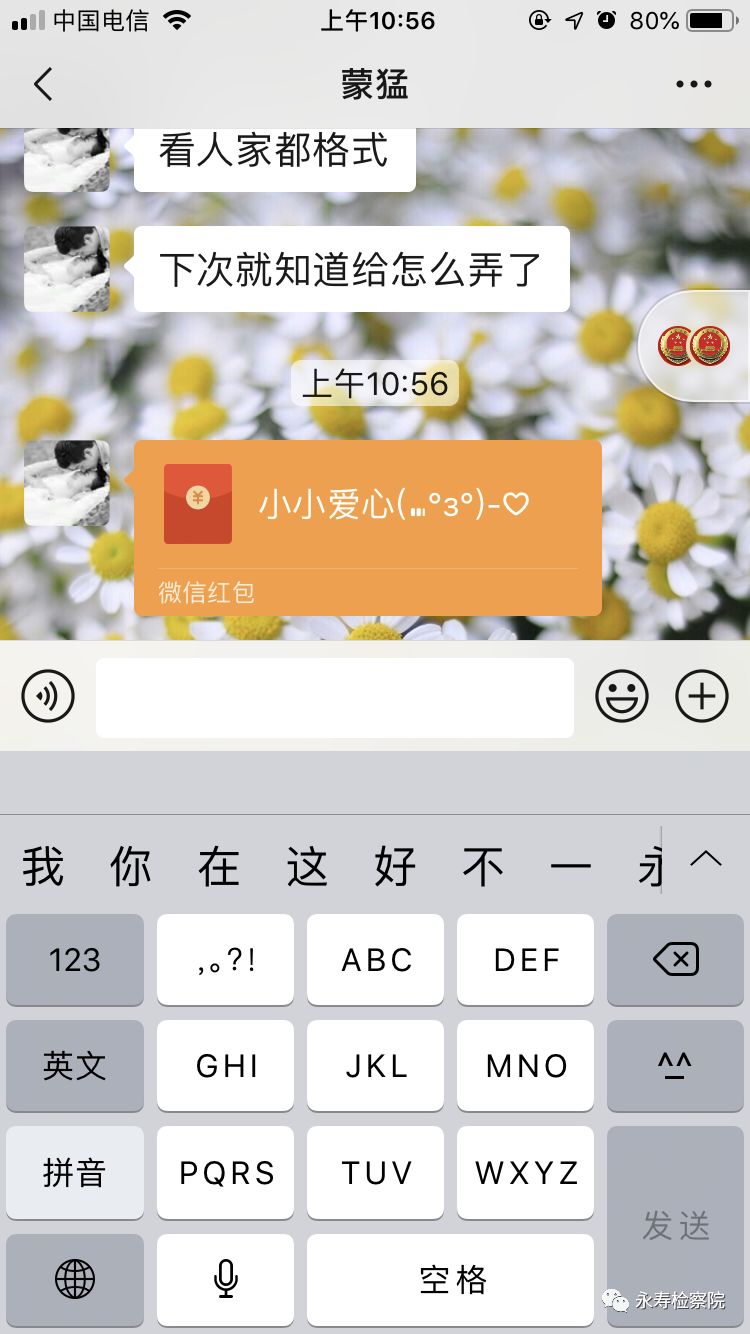This screenshot has width=750, height=1334.
Task: Go back from the 蒙猛 chat
Action: coord(42,85)
